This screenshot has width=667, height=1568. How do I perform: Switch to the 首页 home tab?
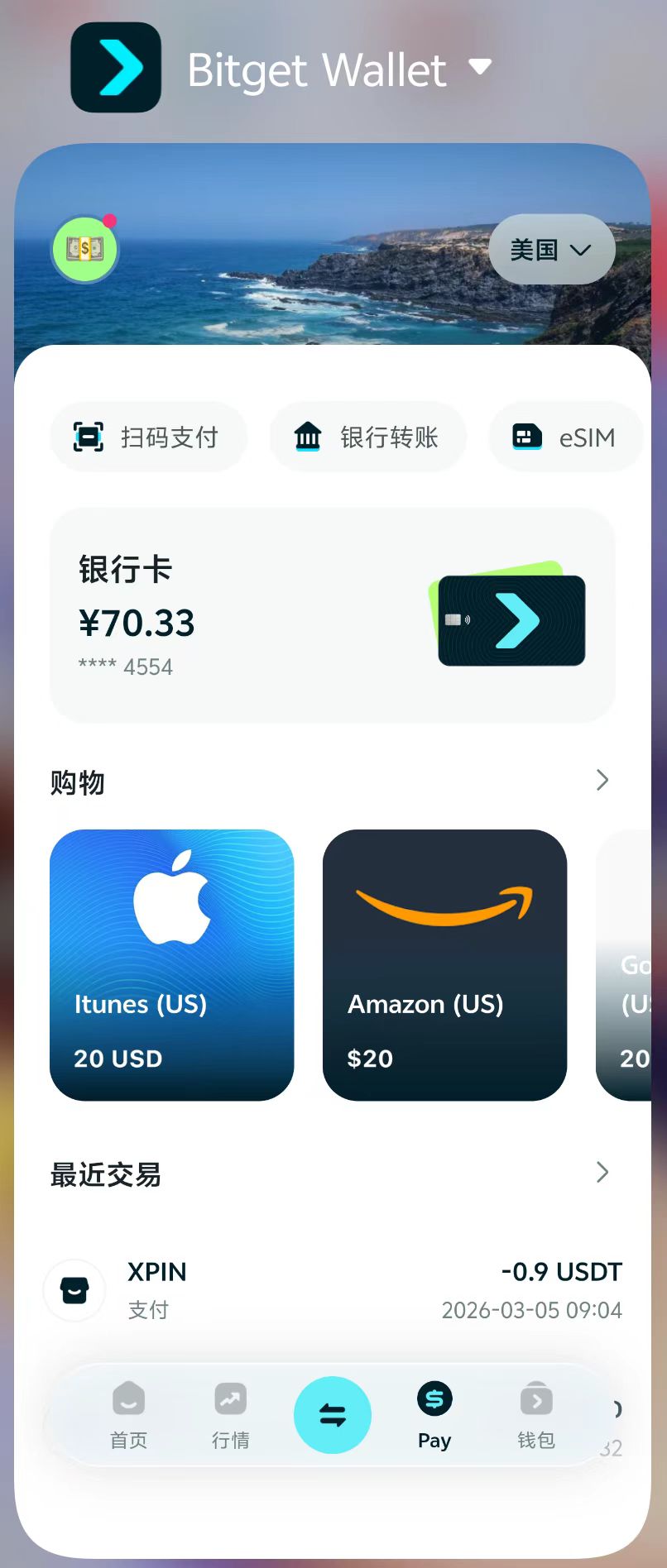[129, 1415]
